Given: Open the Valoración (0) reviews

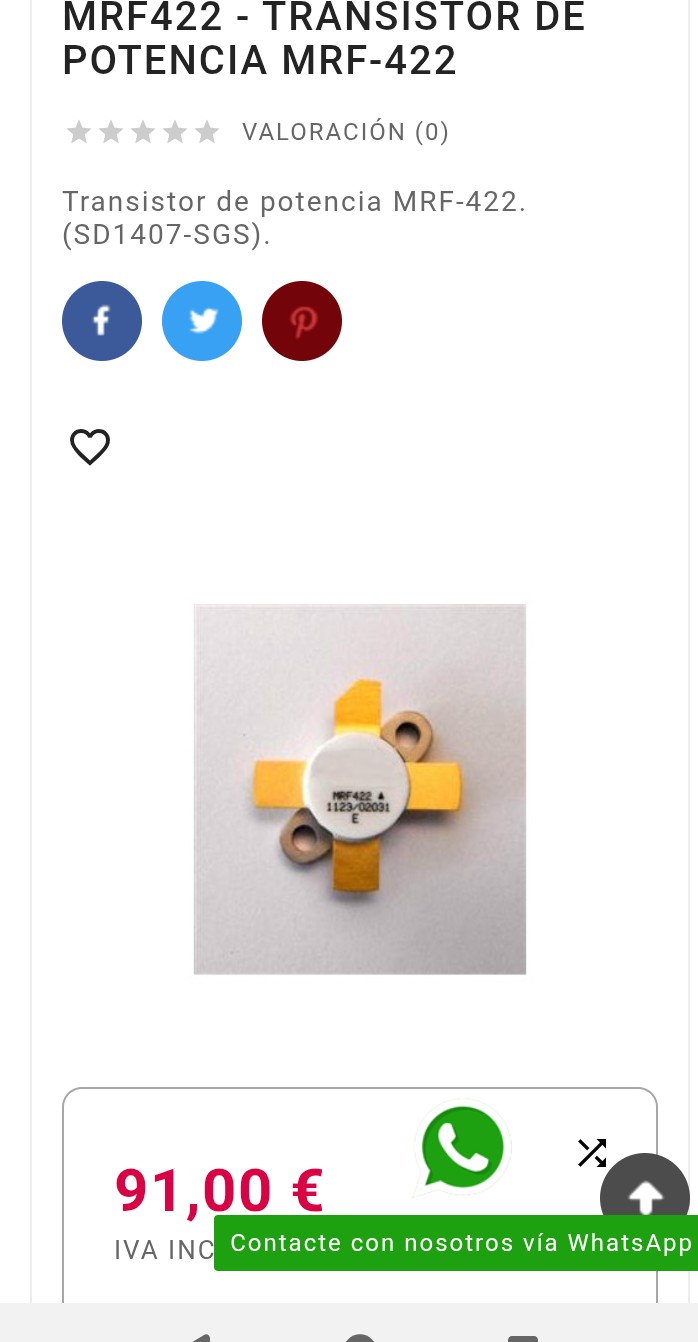Looking at the screenshot, I should 345,132.
